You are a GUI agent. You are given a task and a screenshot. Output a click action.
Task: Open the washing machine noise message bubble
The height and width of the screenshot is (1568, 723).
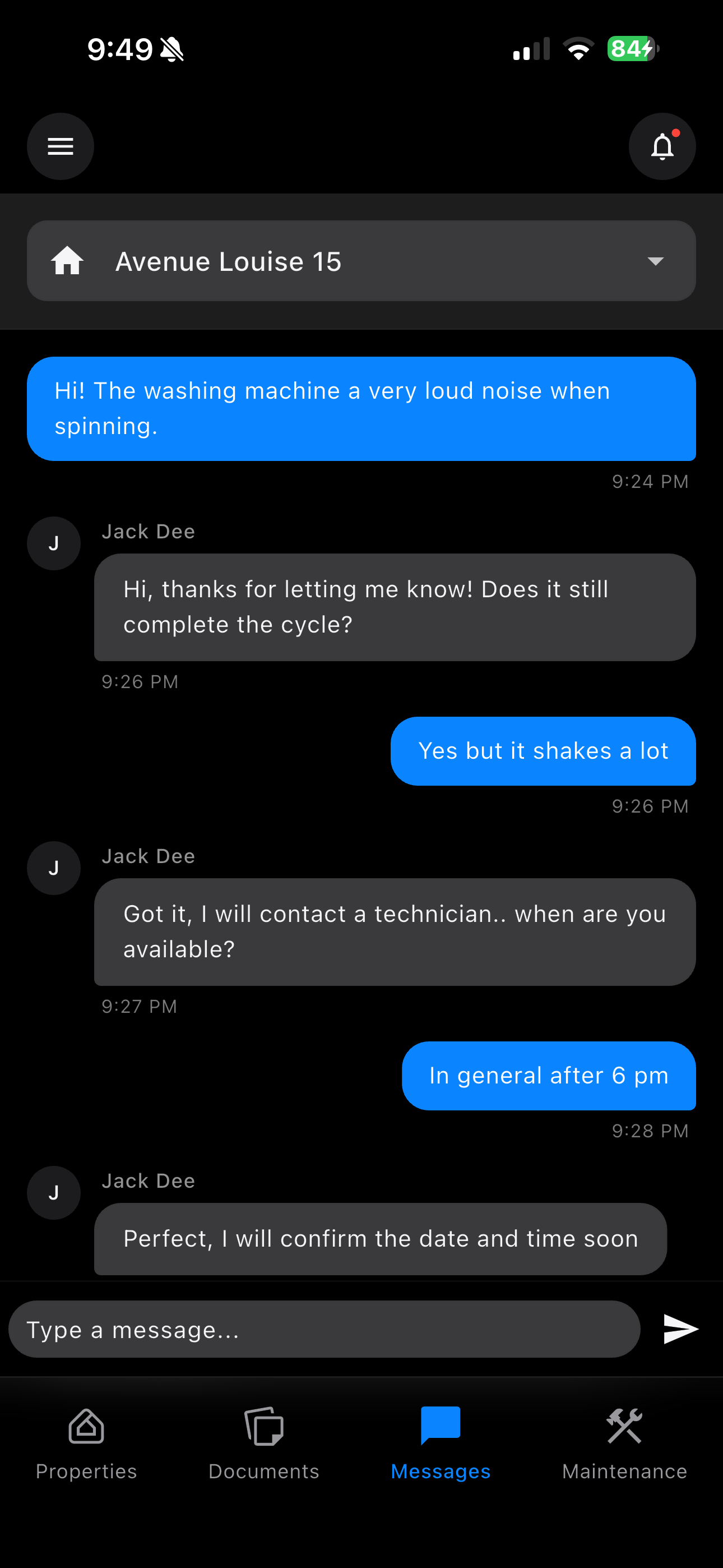361,408
